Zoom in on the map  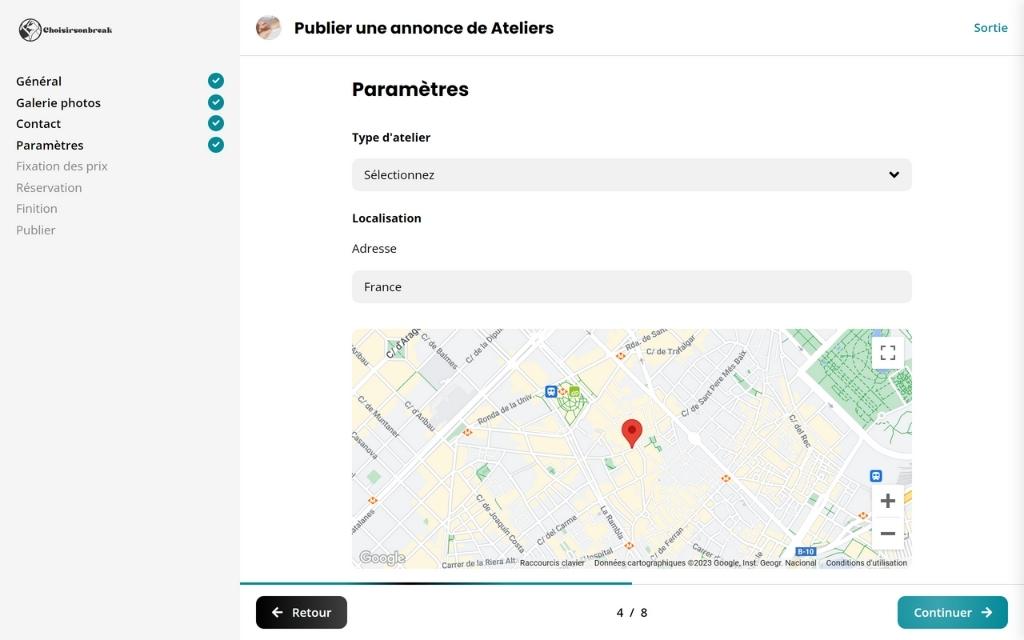[887, 501]
